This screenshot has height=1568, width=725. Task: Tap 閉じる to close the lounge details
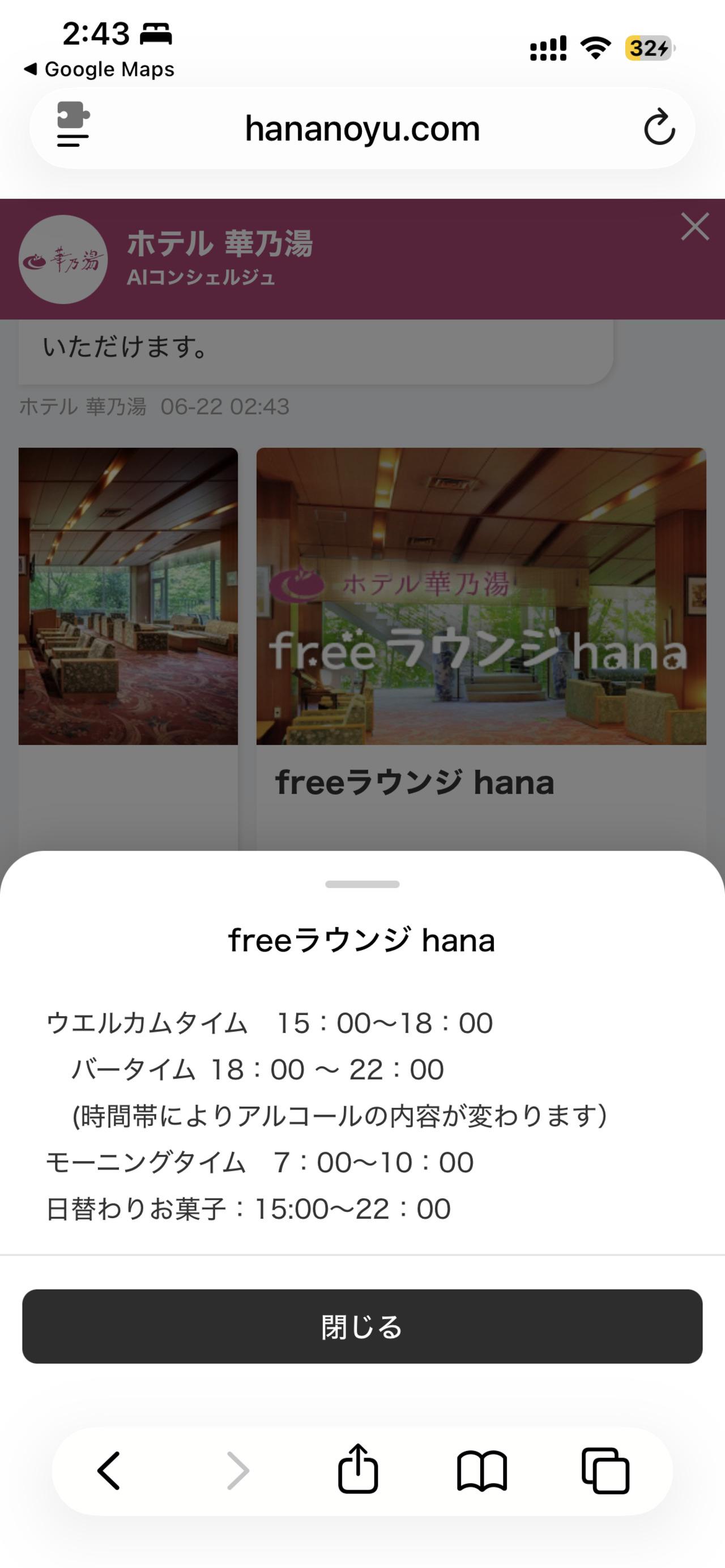tap(362, 1326)
